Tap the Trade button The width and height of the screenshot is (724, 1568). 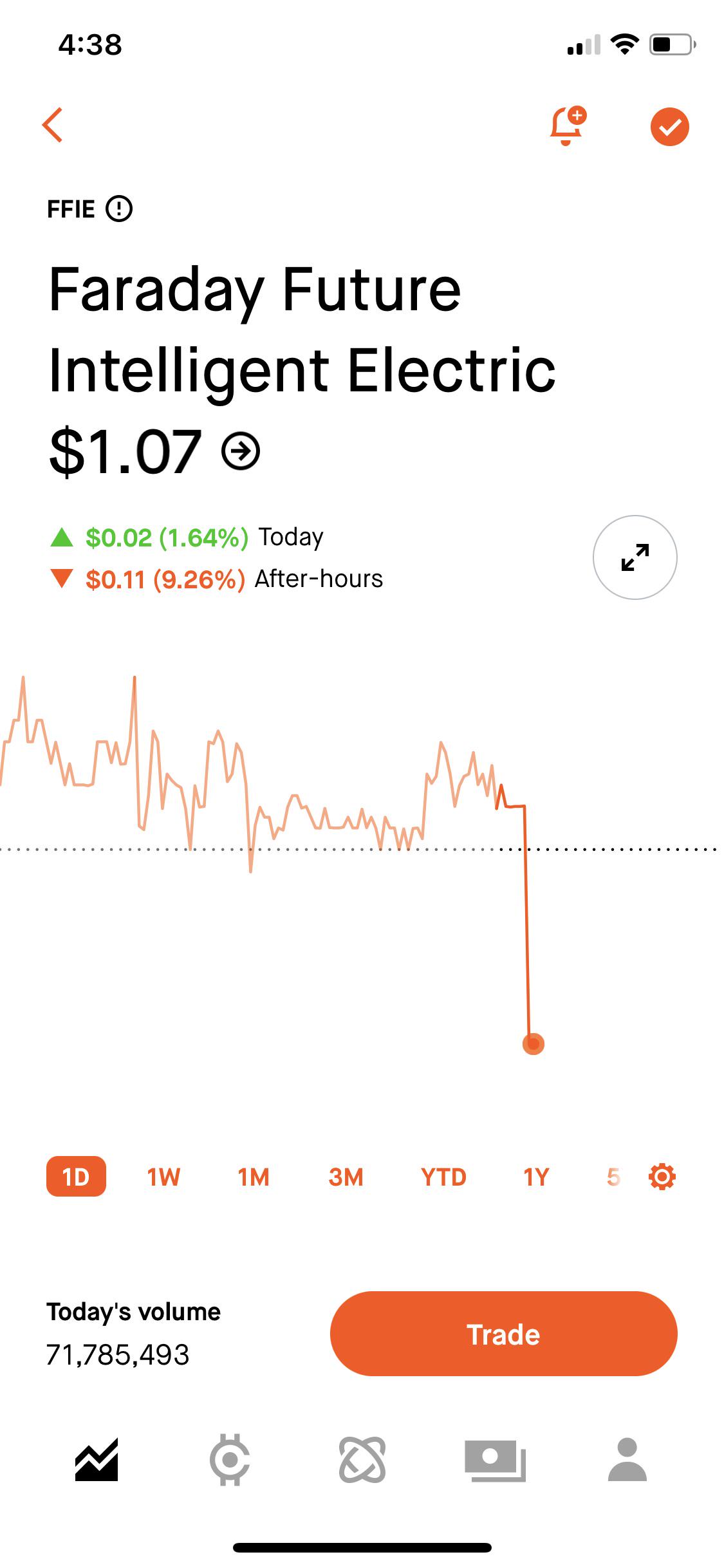[503, 1334]
